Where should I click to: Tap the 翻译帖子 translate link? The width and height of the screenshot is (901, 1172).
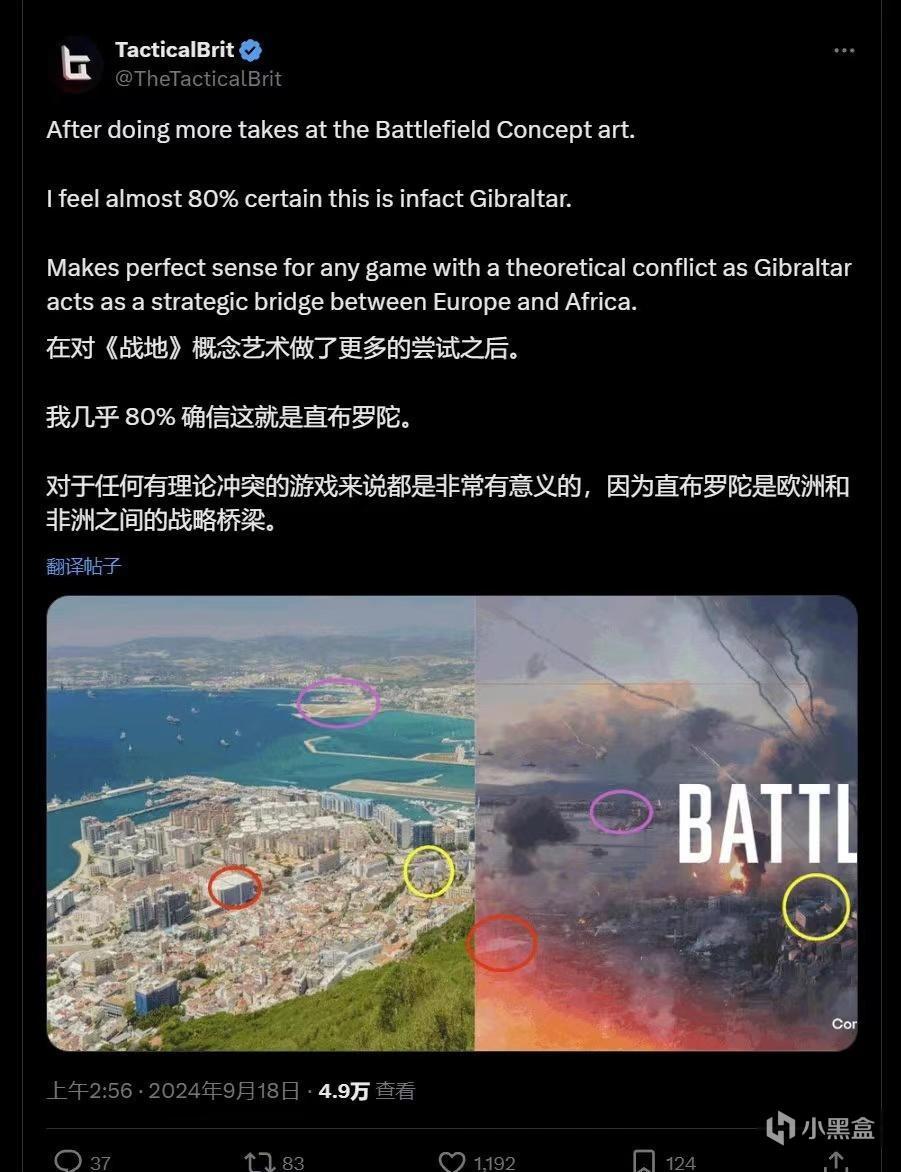click(84, 566)
